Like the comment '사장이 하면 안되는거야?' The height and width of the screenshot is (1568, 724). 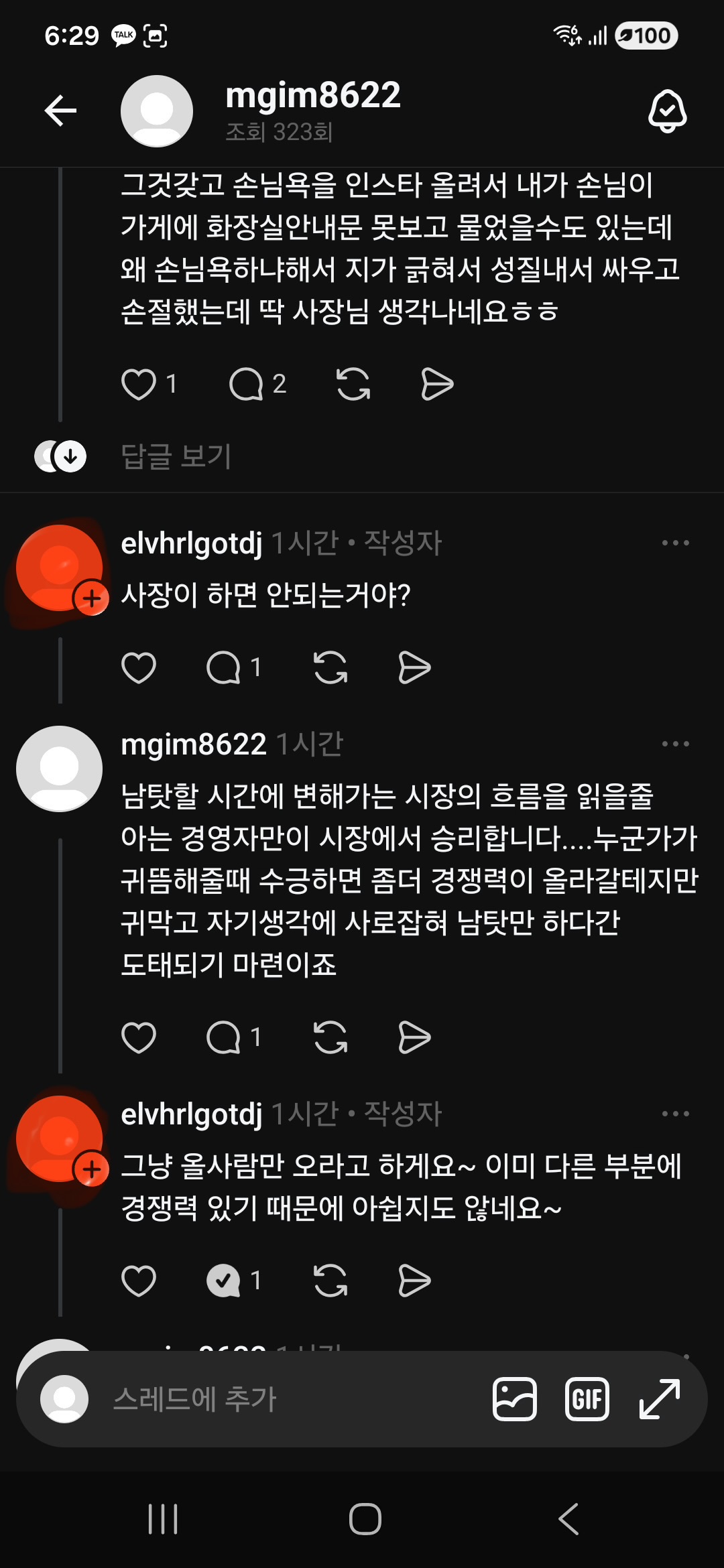(139, 667)
